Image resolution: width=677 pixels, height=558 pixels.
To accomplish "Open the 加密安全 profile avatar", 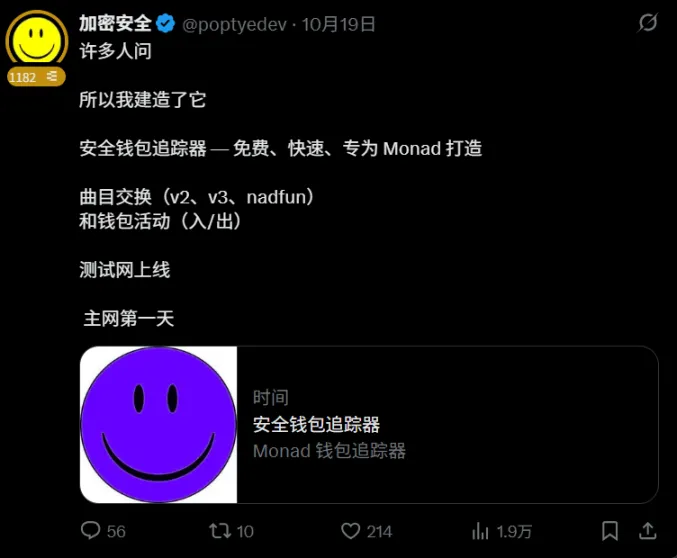I will (36, 40).
